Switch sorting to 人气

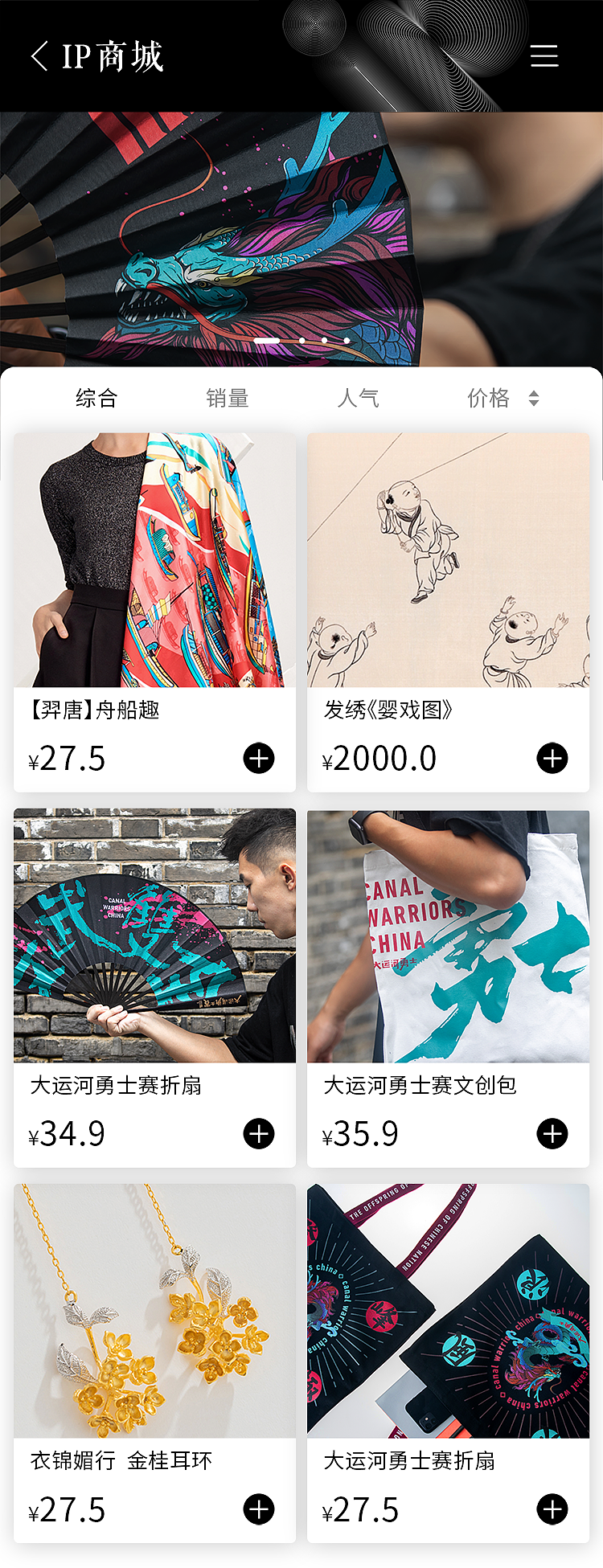(359, 397)
